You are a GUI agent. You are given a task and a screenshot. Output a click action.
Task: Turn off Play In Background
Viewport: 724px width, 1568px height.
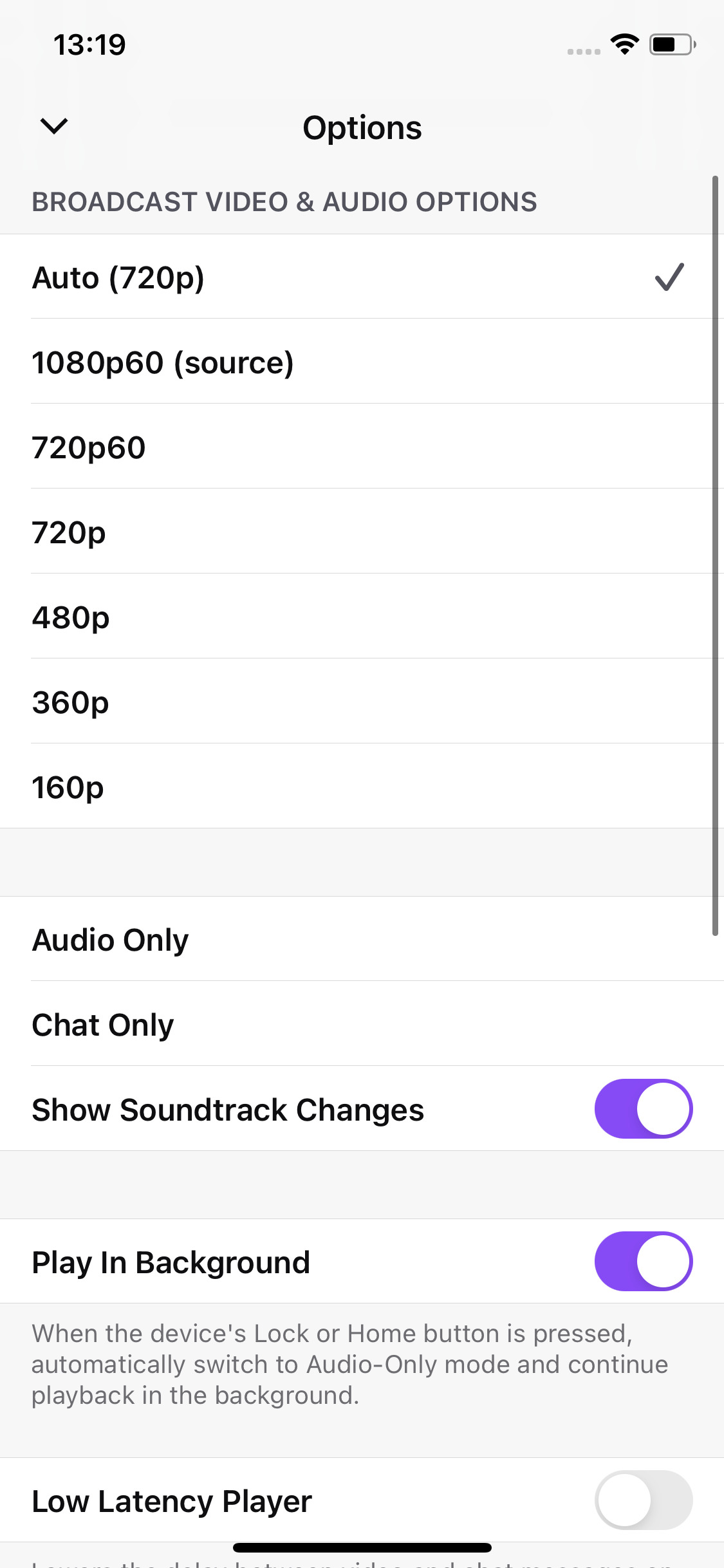[642, 1262]
